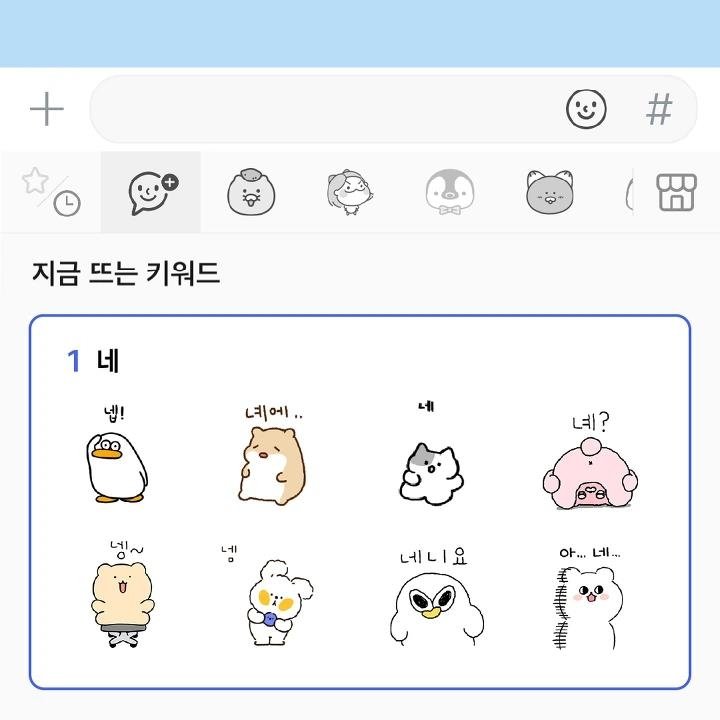Tap the hashtag search icon

pos(659,109)
